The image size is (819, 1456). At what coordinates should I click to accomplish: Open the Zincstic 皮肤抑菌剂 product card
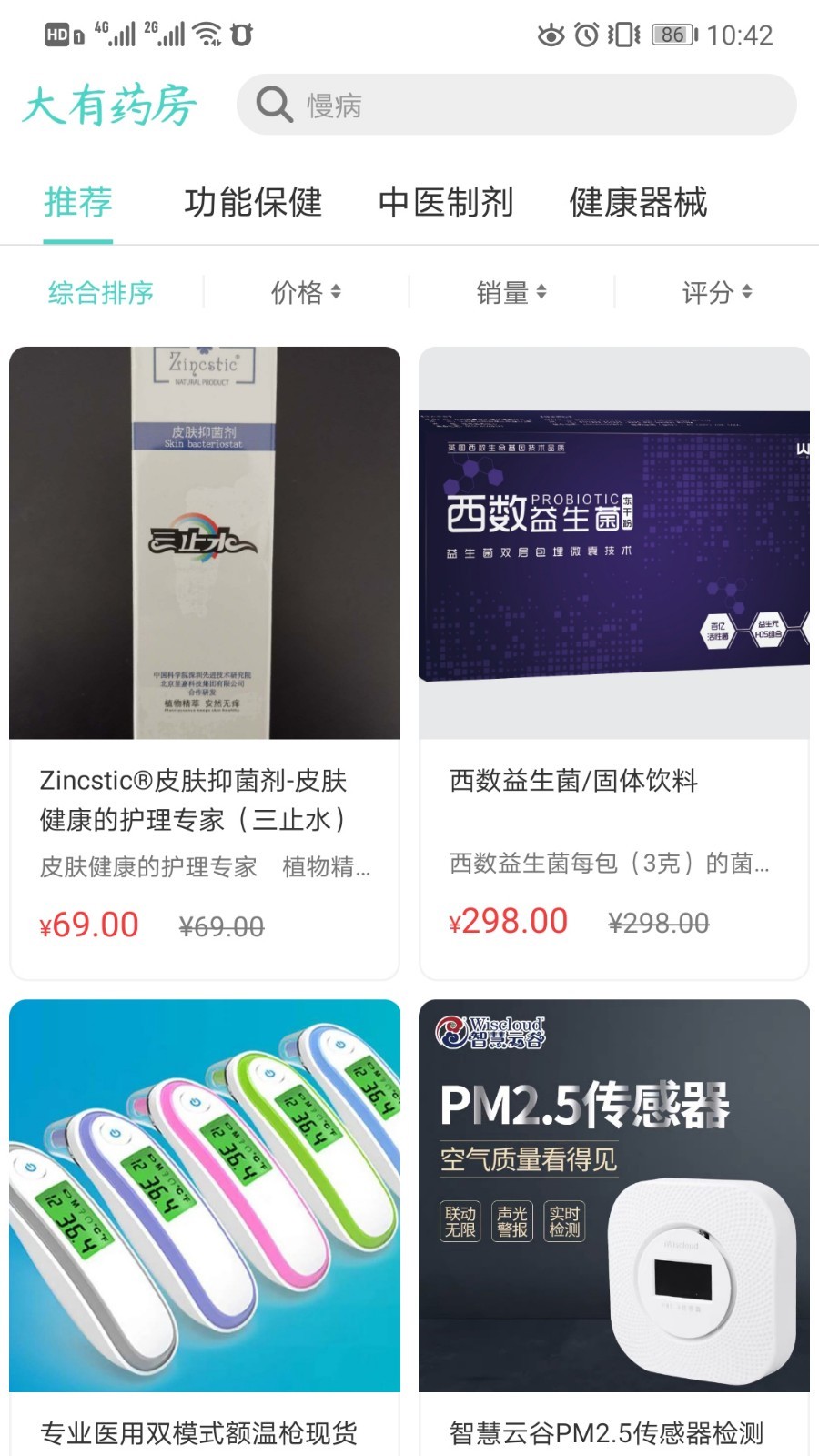[x=205, y=662]
